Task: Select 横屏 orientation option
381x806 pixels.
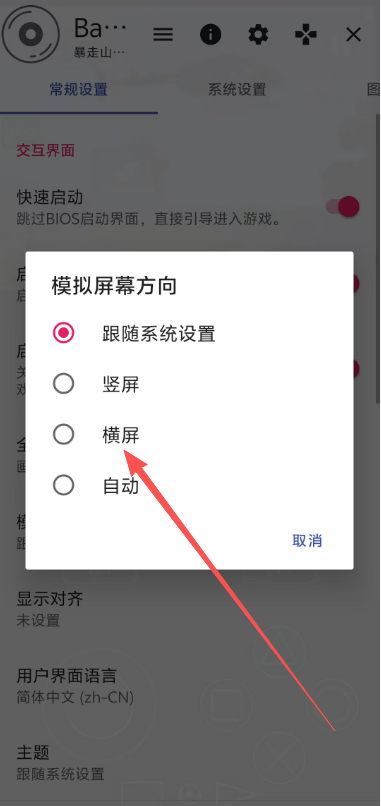Action: pos(189,435)
